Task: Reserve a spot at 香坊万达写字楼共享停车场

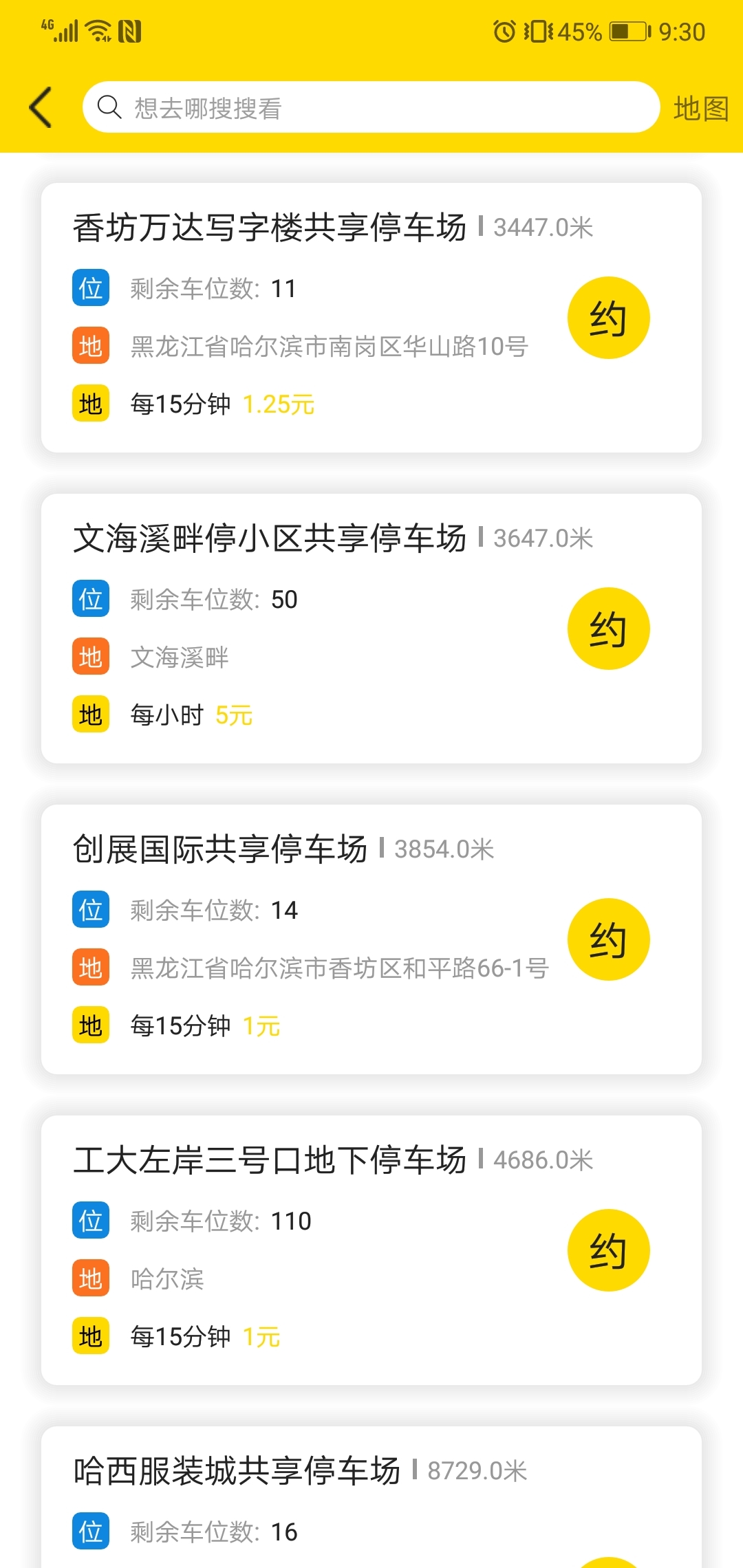Action: [608, 318]
